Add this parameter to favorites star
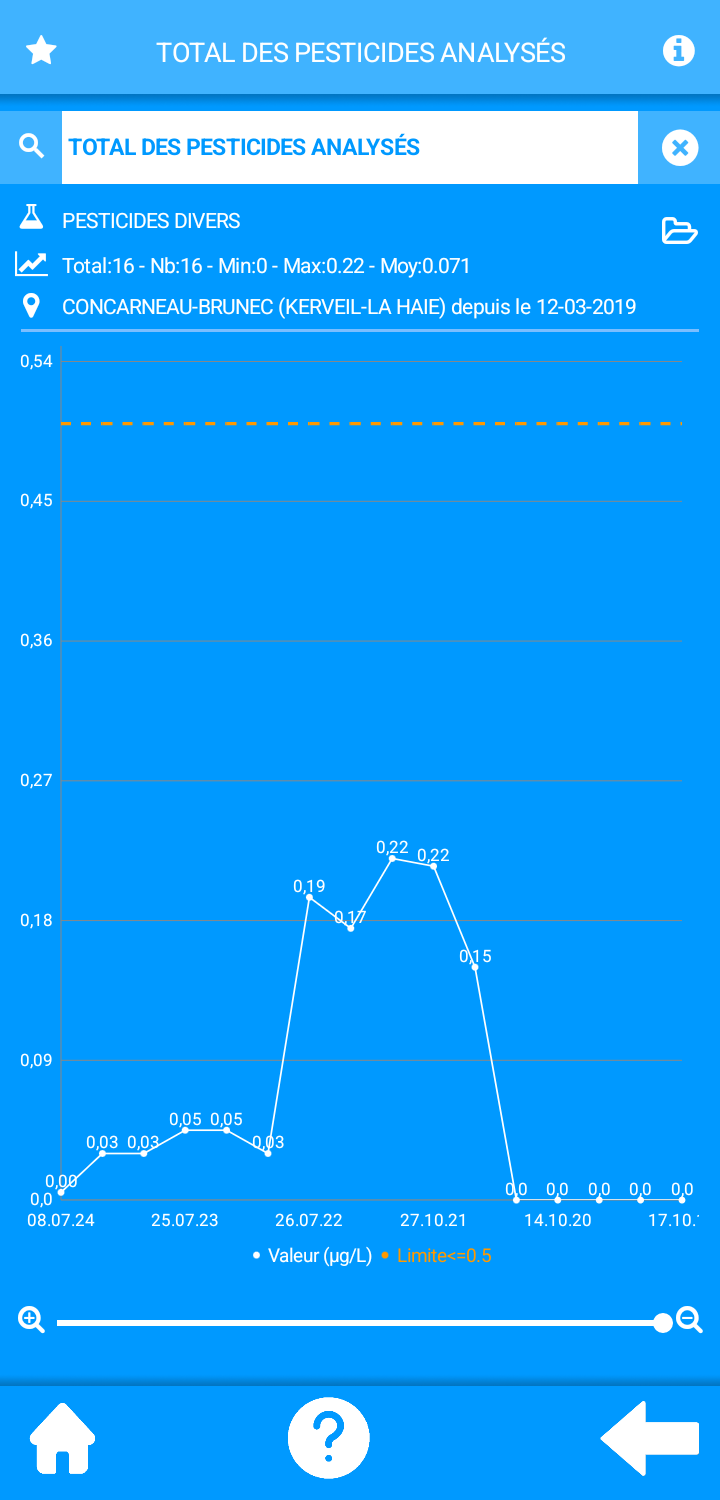 41,51
